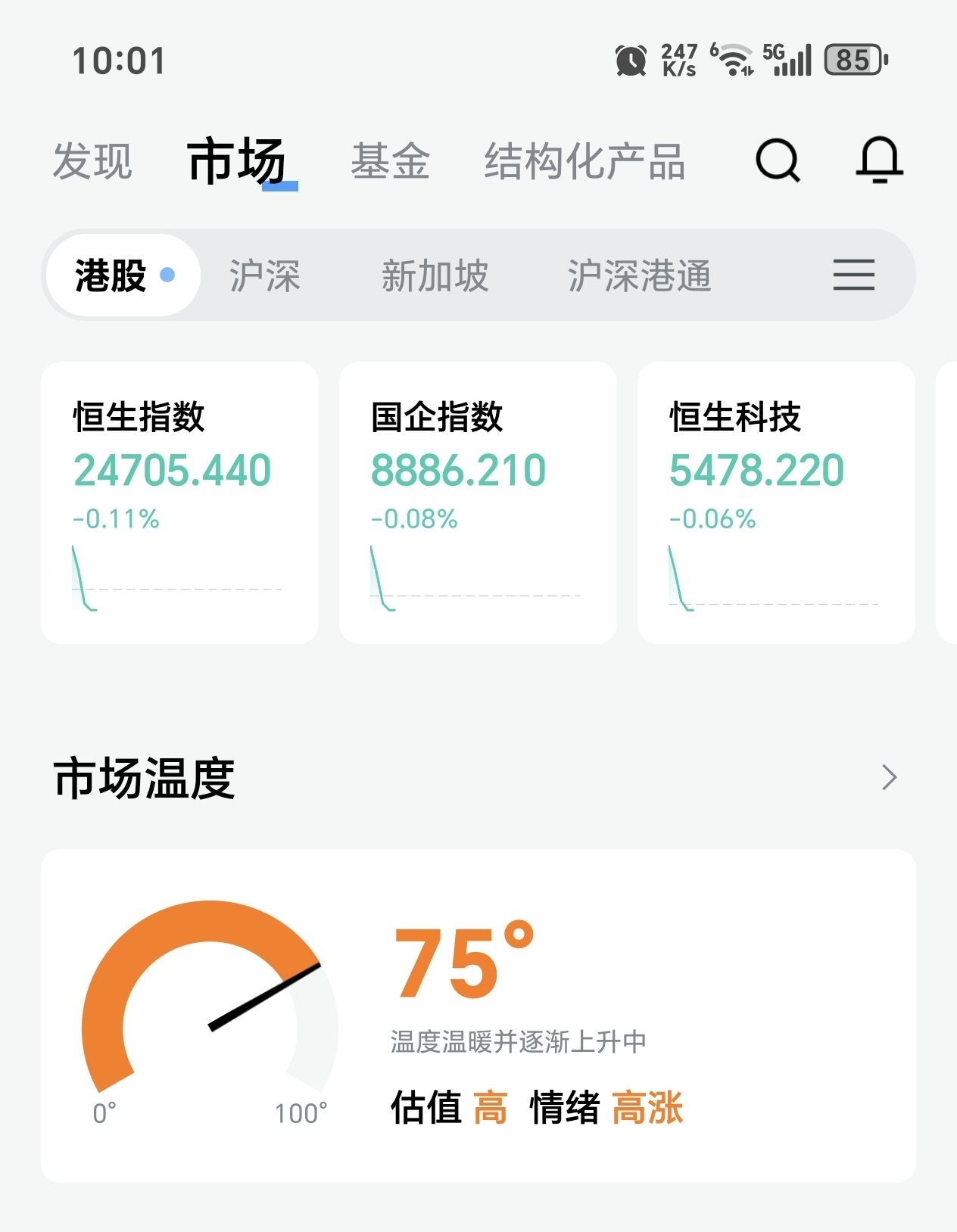957x1232 pixels.
Task: View the 恒生科技 index card
Action: [x=776, y=502]
